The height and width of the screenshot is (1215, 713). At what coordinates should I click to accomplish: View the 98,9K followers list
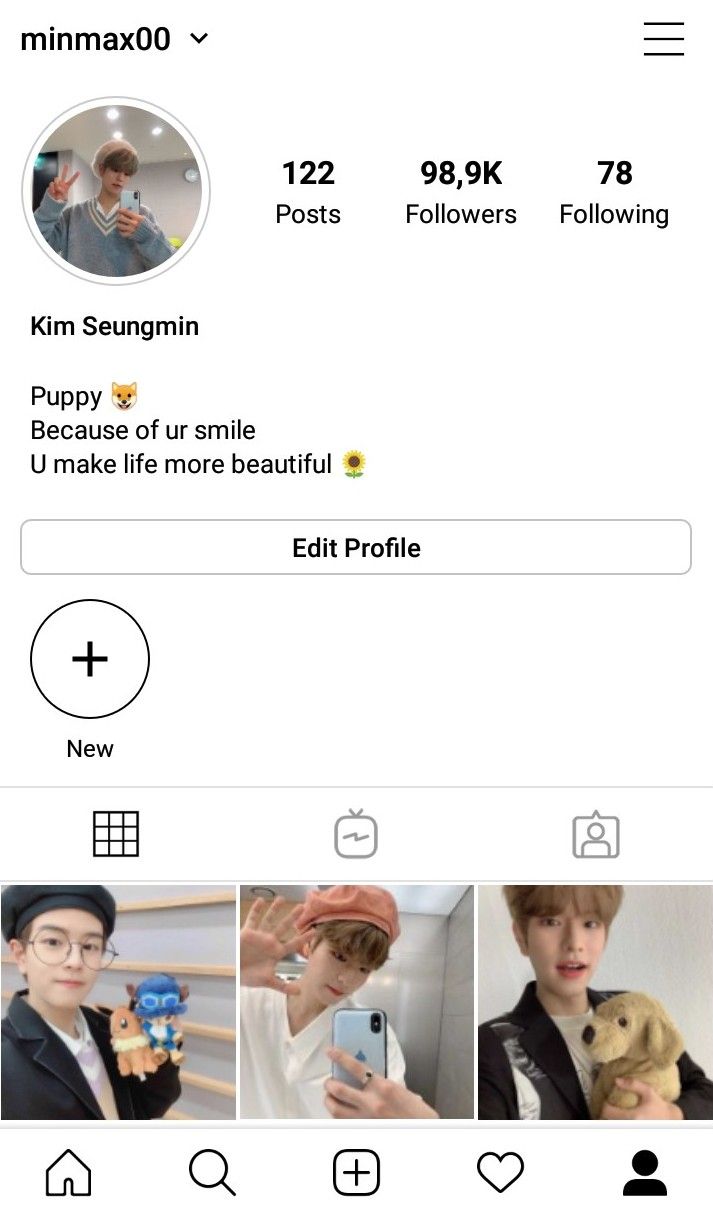point(461,192)
